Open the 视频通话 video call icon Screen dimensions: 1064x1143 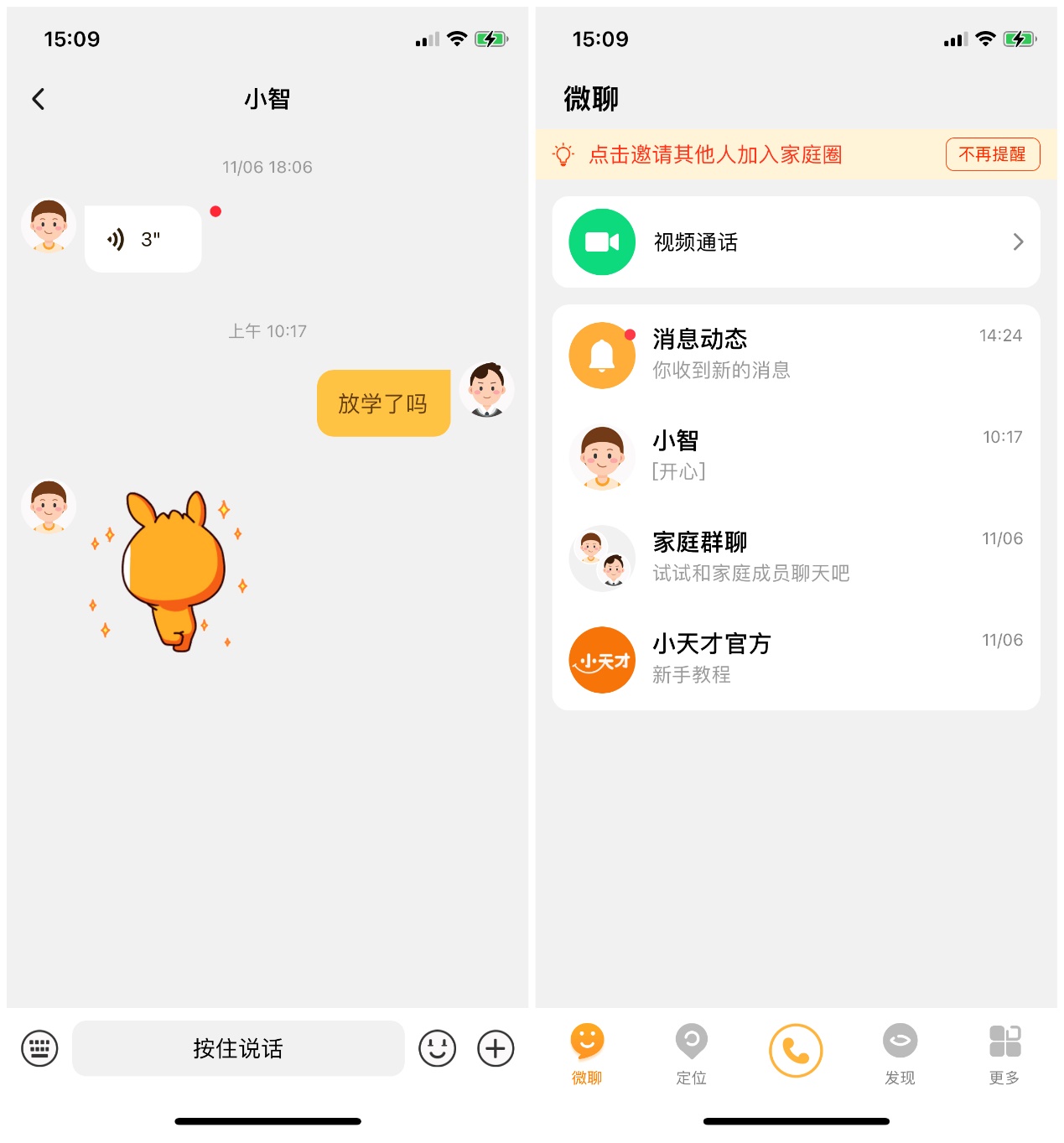pyautogui.click(x=602, y=242)
